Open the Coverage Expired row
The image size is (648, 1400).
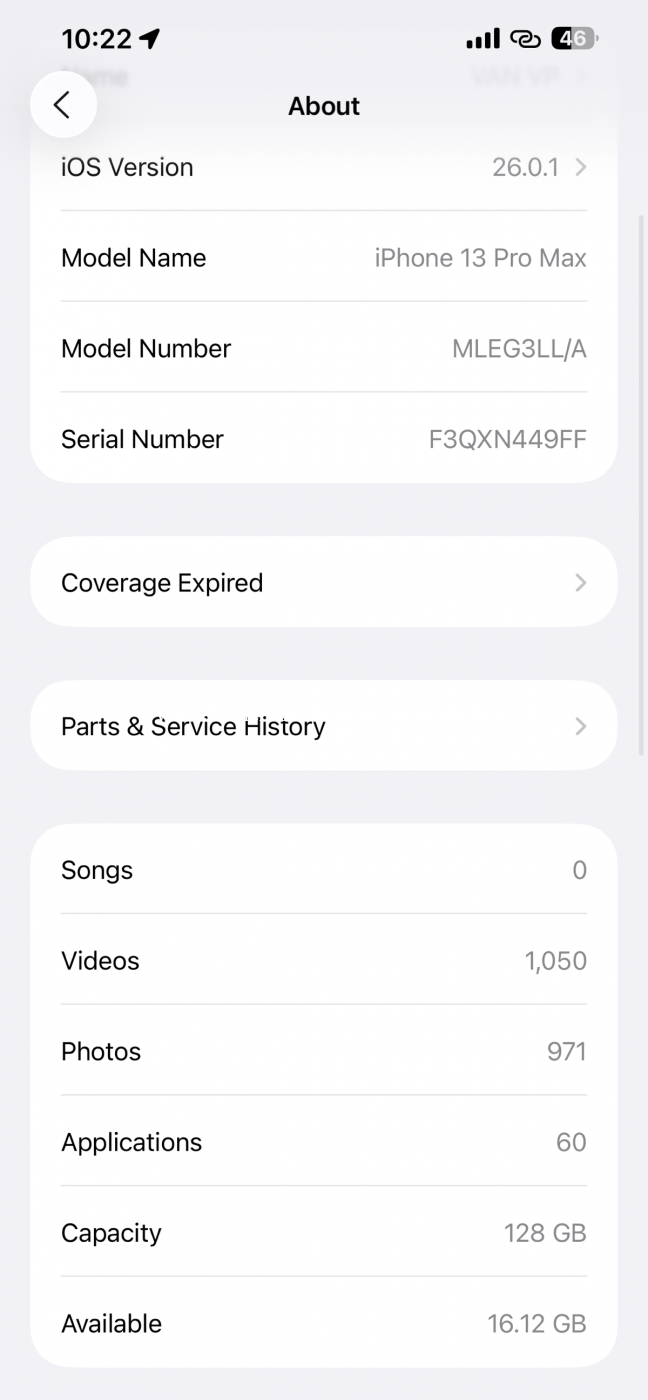[323, 583]
